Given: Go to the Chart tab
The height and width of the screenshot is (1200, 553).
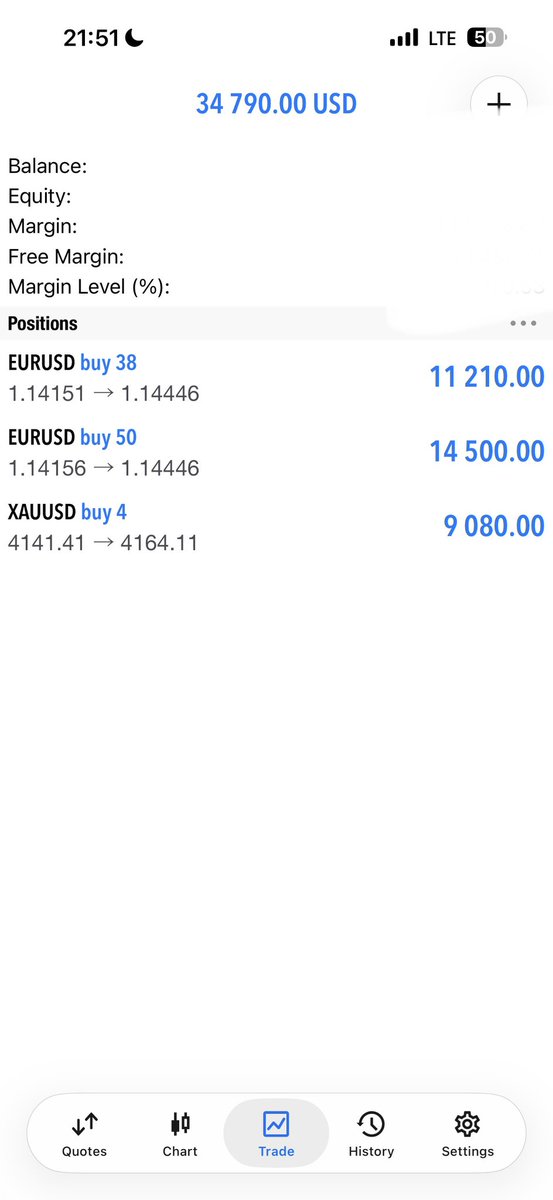Looking at the screenshot, I should tap(180, 1134).
